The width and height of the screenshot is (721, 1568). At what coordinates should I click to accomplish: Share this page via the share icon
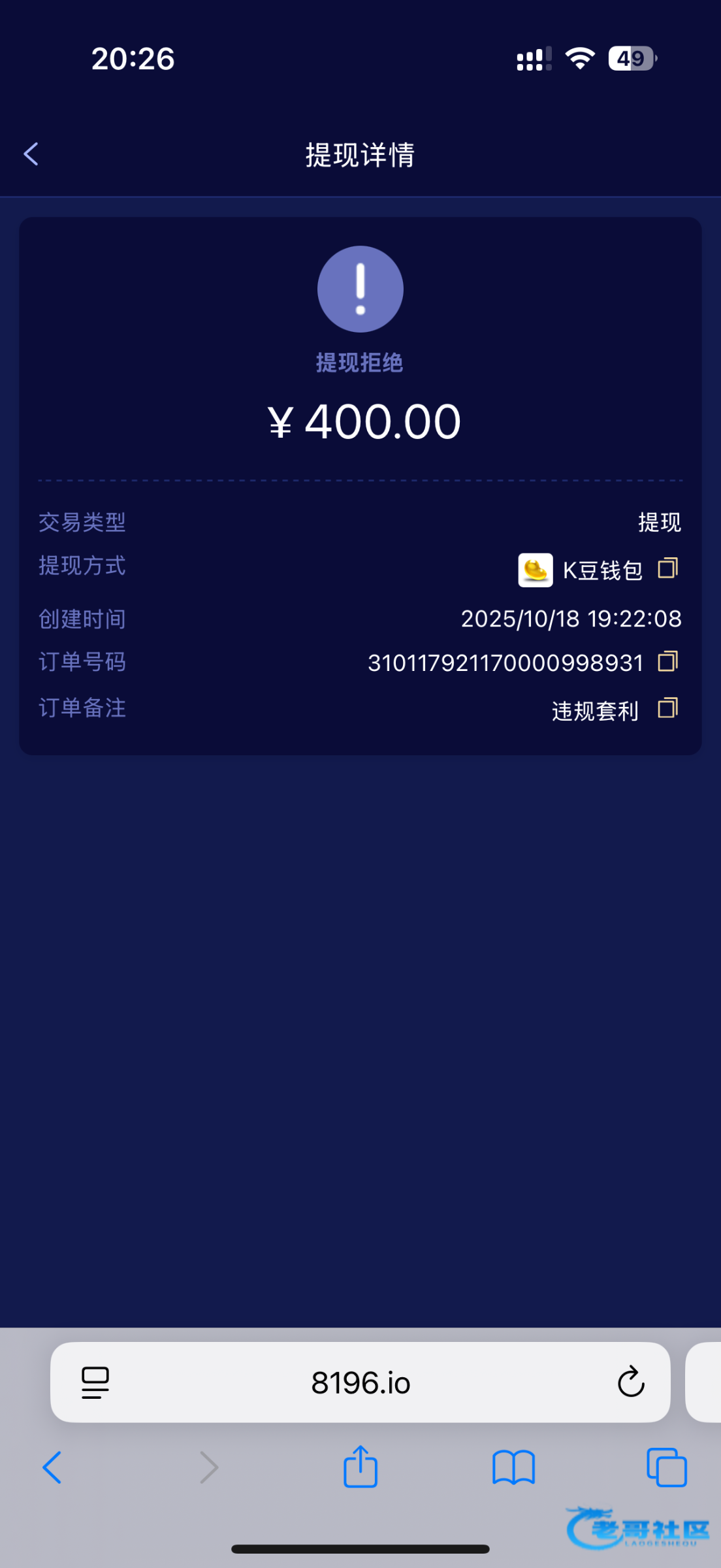360,1466
